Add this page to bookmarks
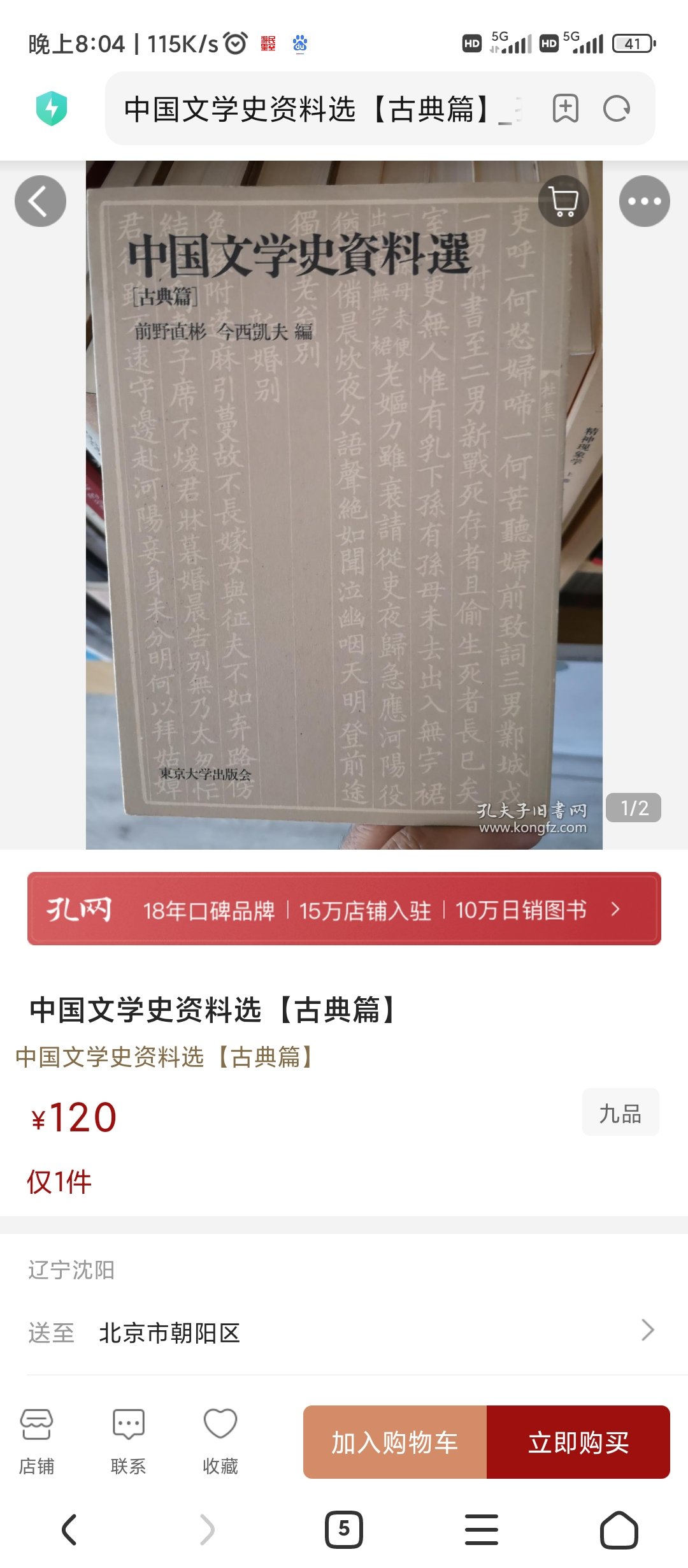This screenshot has width=688, height=1568. [566, 108]
